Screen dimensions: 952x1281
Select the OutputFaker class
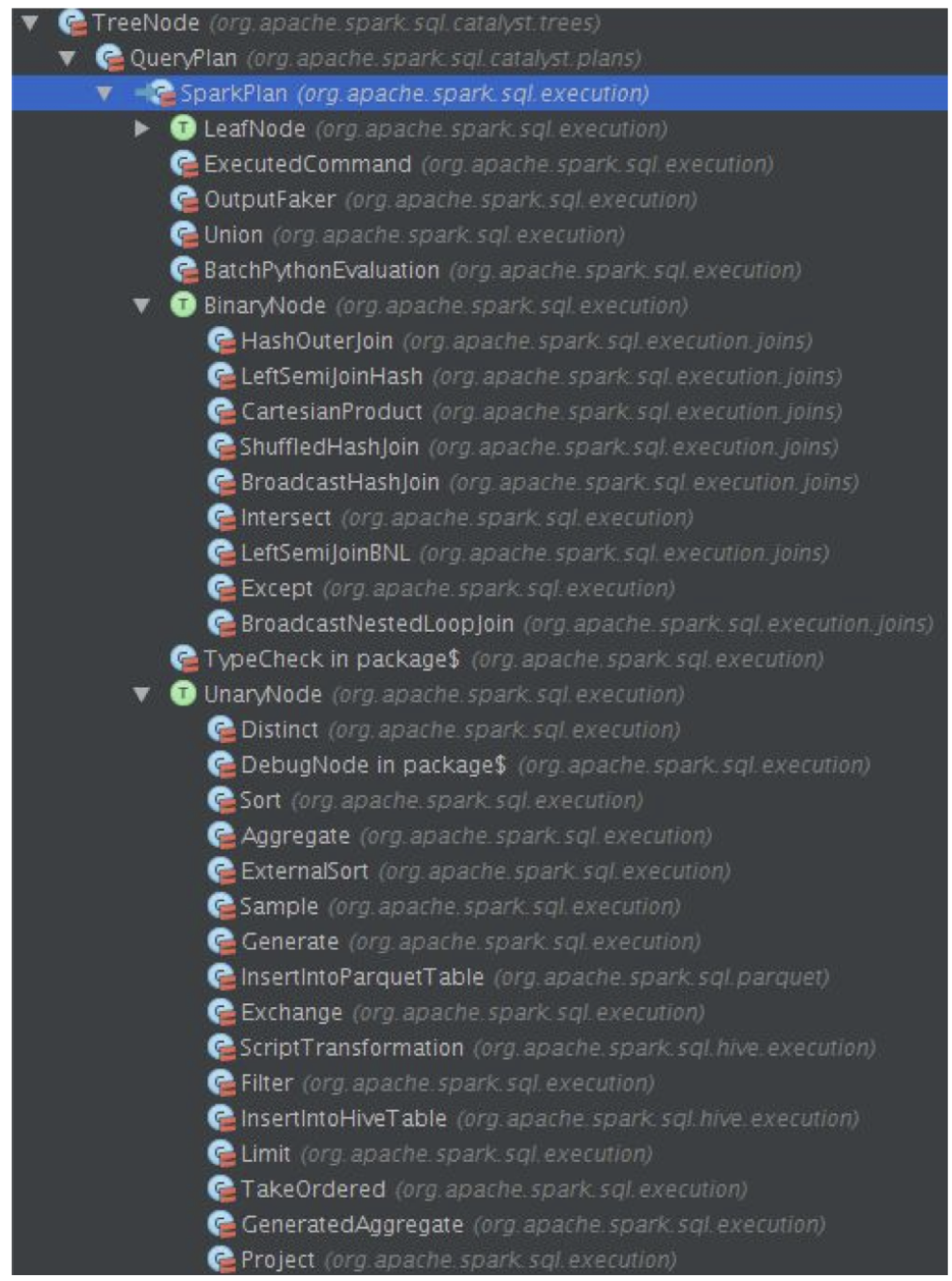(269, 200)
